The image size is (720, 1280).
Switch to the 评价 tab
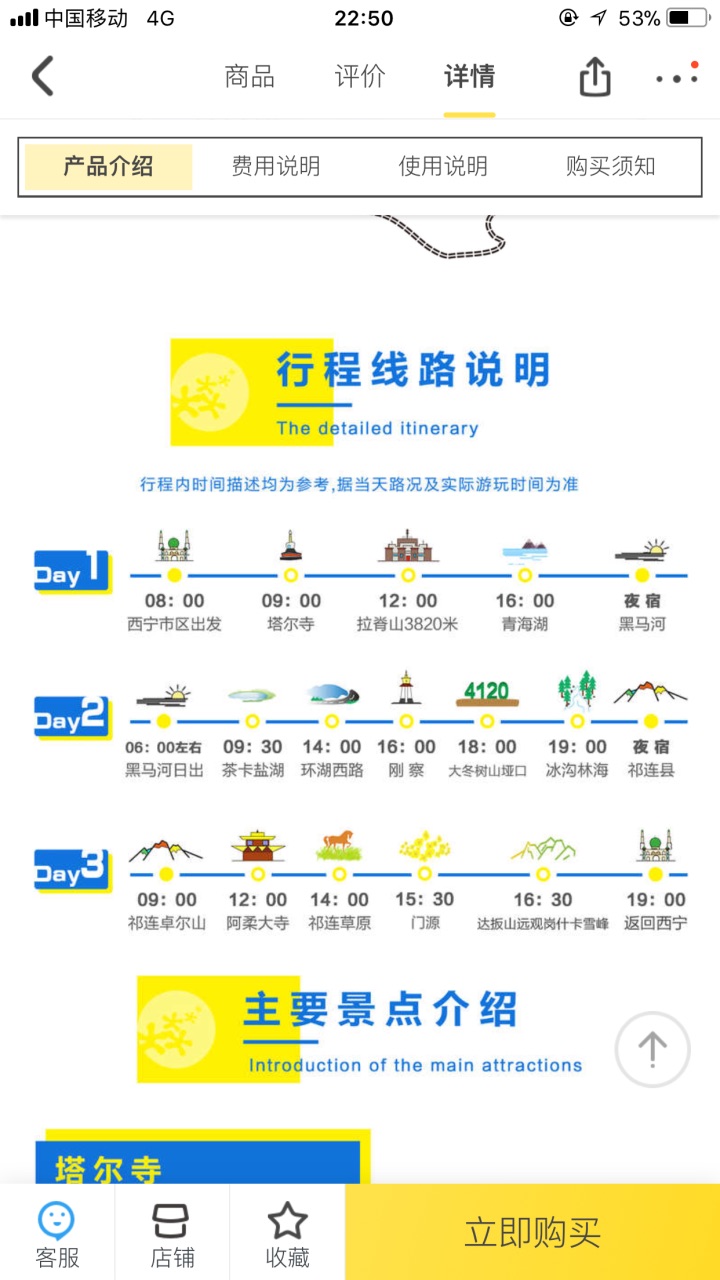359,77
